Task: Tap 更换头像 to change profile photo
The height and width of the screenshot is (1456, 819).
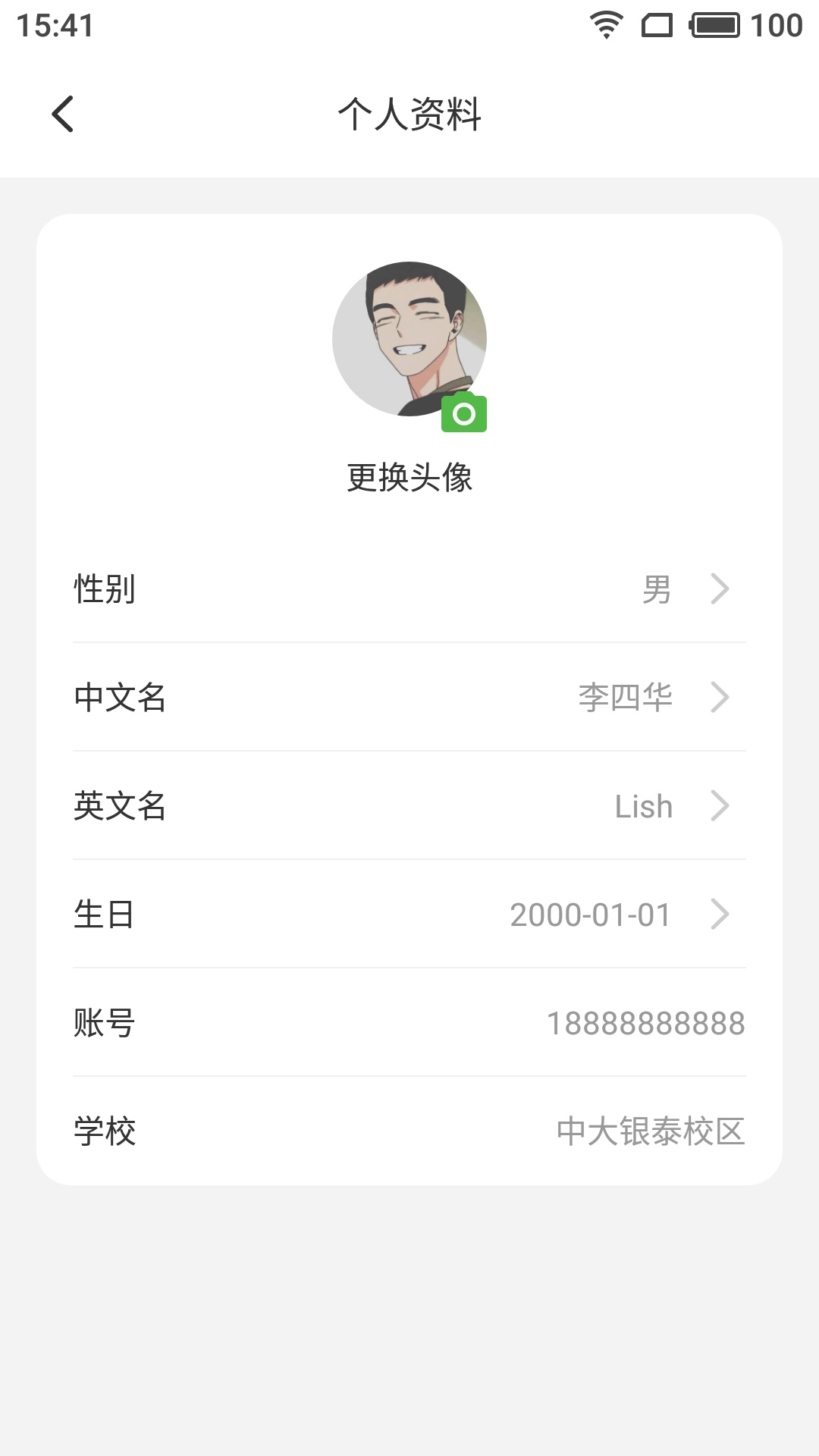Action: [409, 478]
